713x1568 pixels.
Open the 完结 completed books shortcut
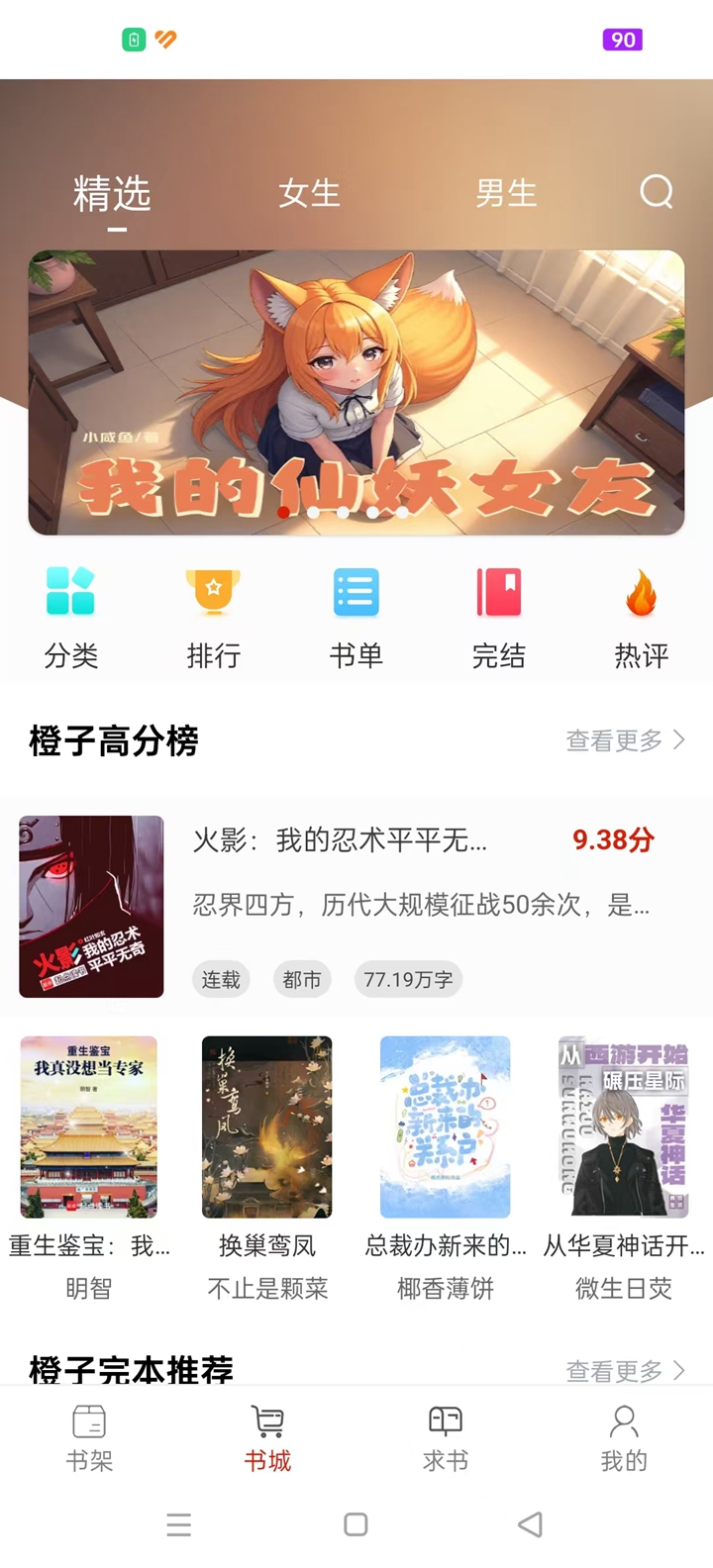(x=498, y=618)
